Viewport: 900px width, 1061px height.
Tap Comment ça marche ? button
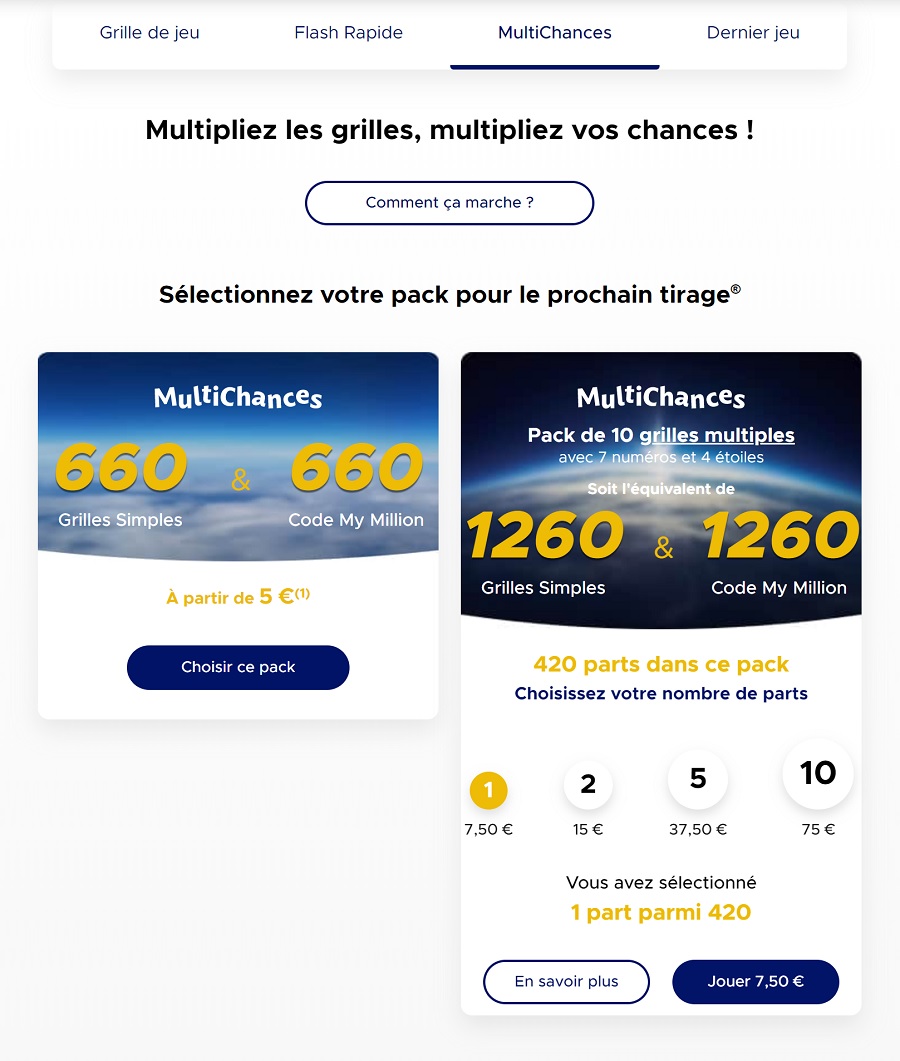(x=449, y=203)
